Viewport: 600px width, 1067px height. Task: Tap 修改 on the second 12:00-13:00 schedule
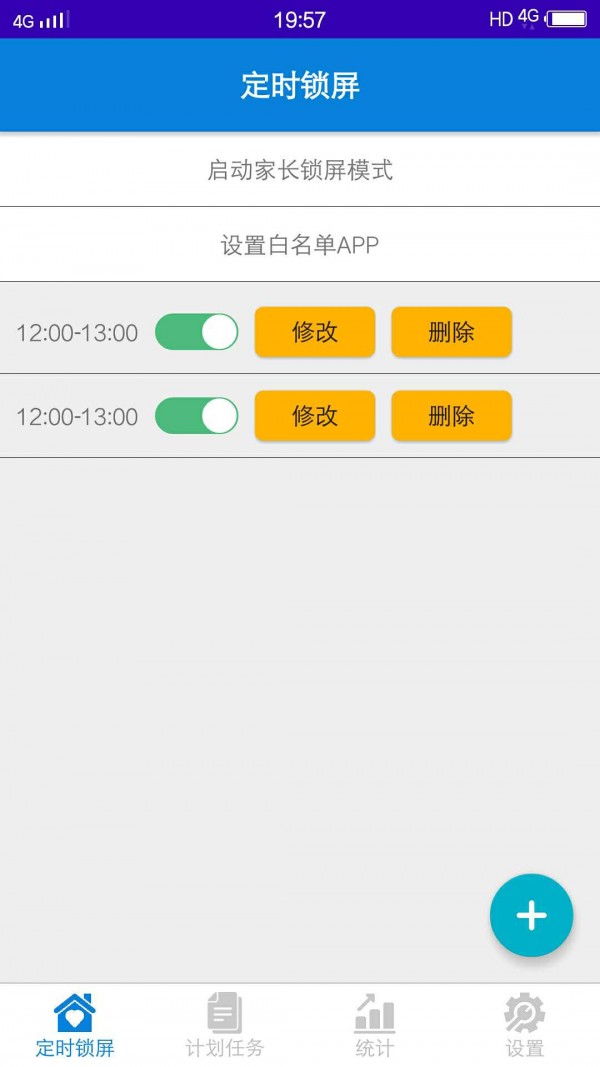pyautogui.click(x=315, y=416)
